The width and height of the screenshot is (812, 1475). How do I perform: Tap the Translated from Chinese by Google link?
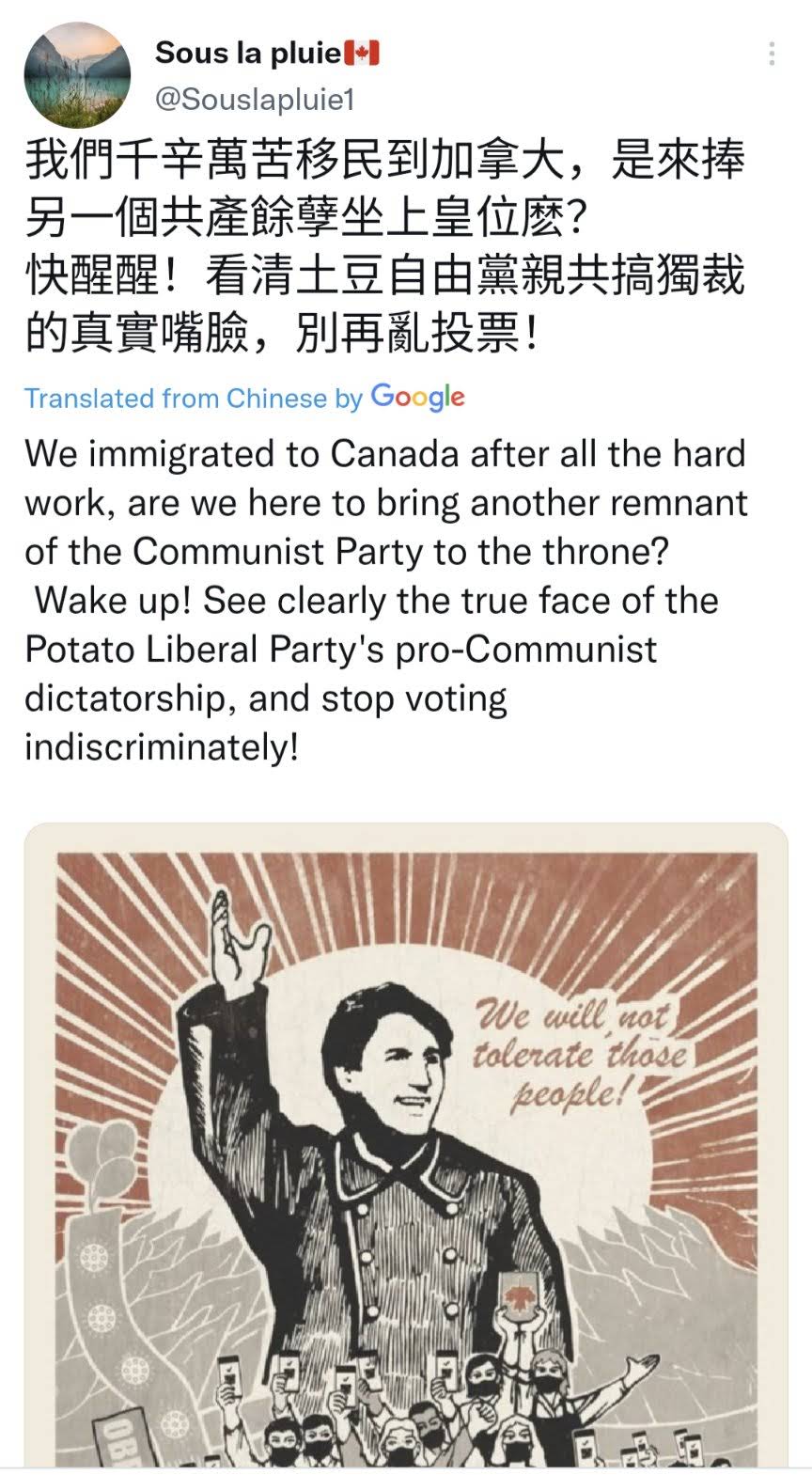tap(244, 398)
